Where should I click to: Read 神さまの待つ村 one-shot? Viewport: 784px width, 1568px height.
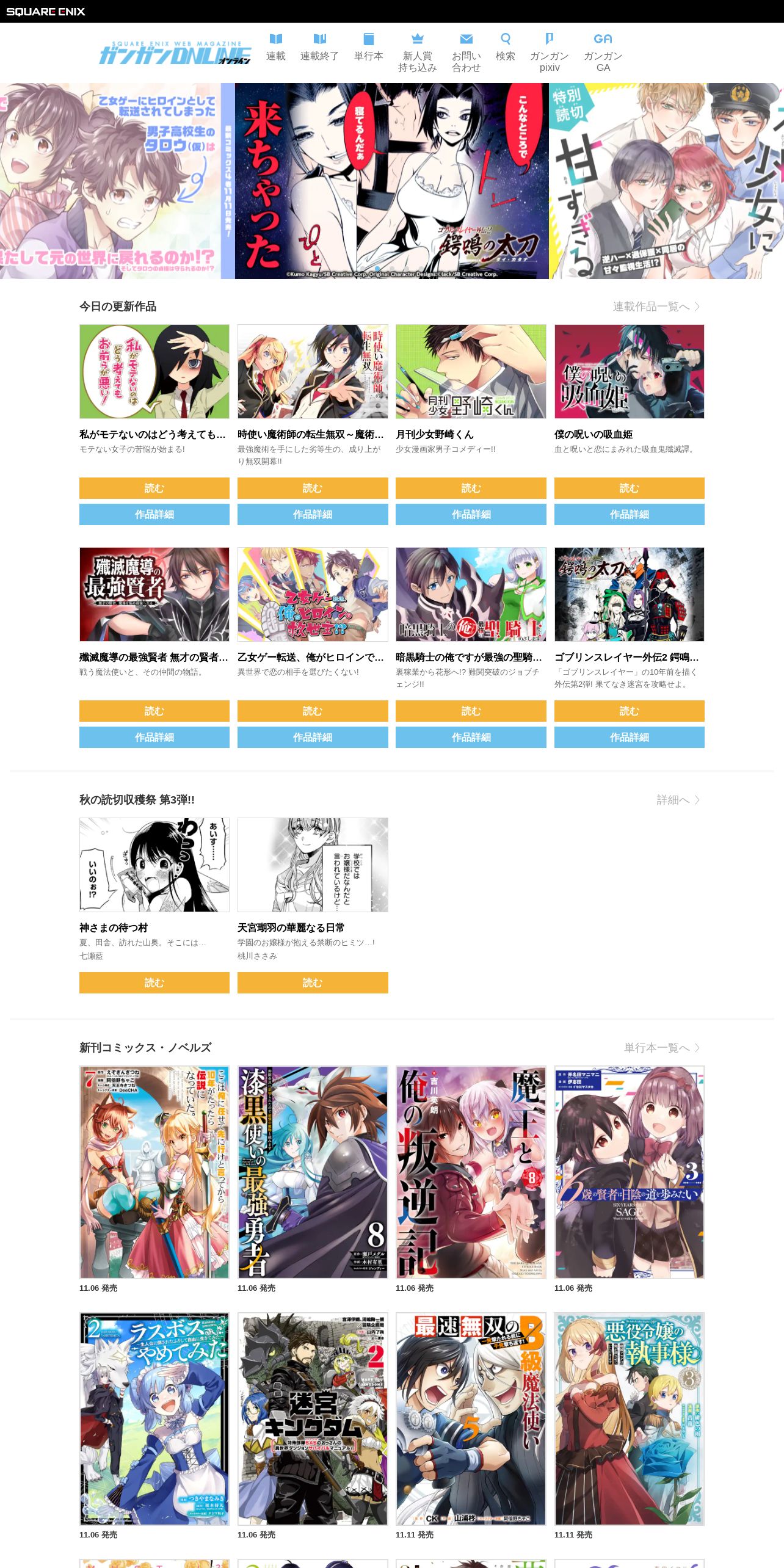coord(154,982)
